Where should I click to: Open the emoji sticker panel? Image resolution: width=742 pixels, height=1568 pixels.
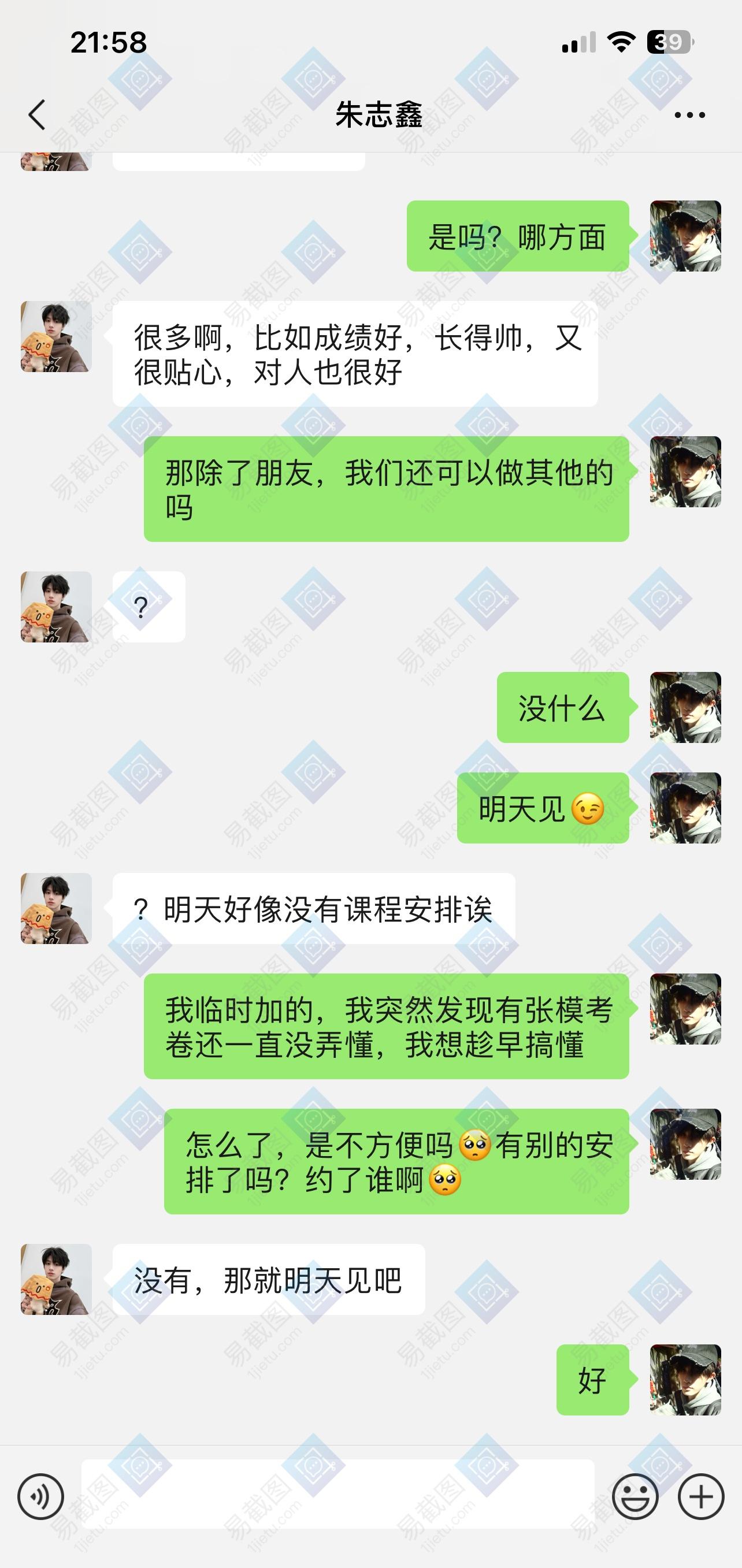point(635,1496)
